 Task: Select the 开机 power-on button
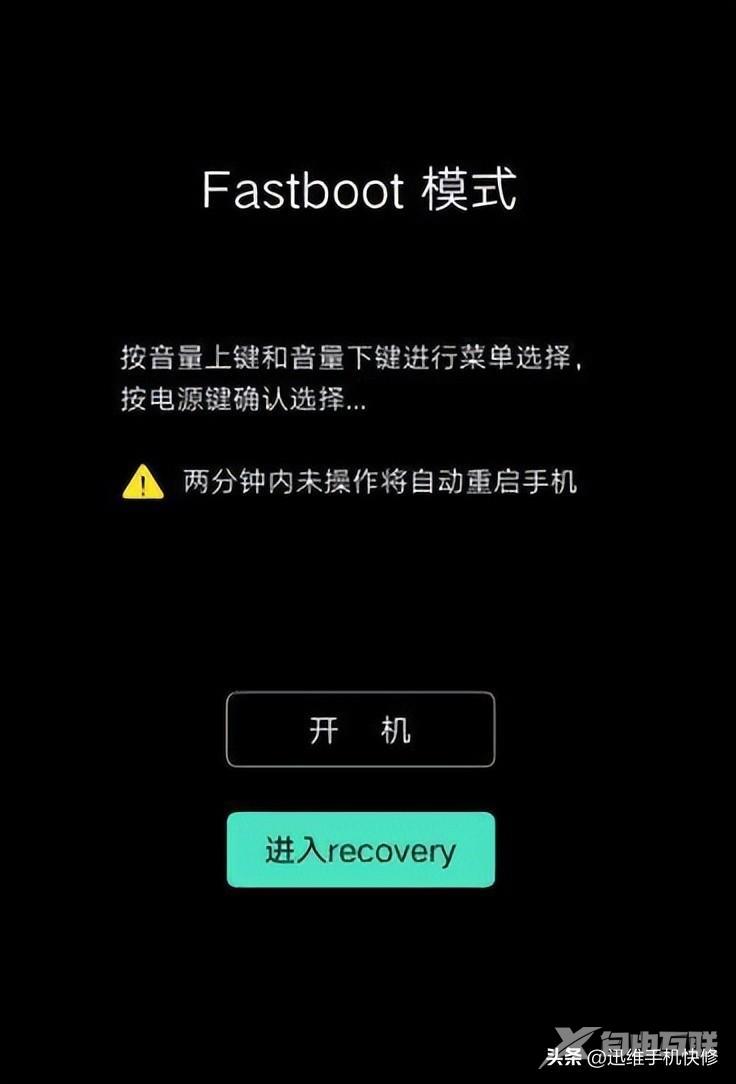click(x=360, y=730)
